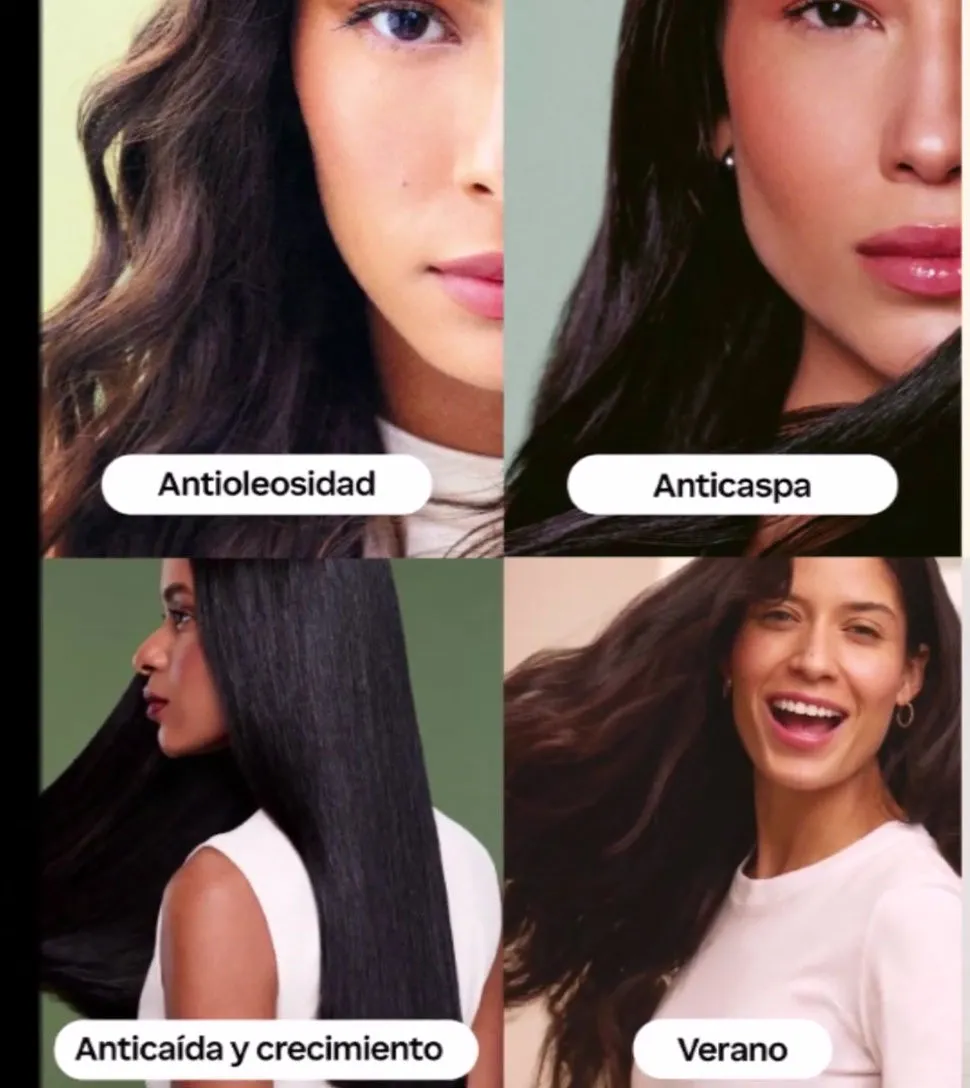The height and width of the screenshot is (1088, 970).
Task: View the Verano hair collection
Action: pyautogui.click(x=732, y=1049)
